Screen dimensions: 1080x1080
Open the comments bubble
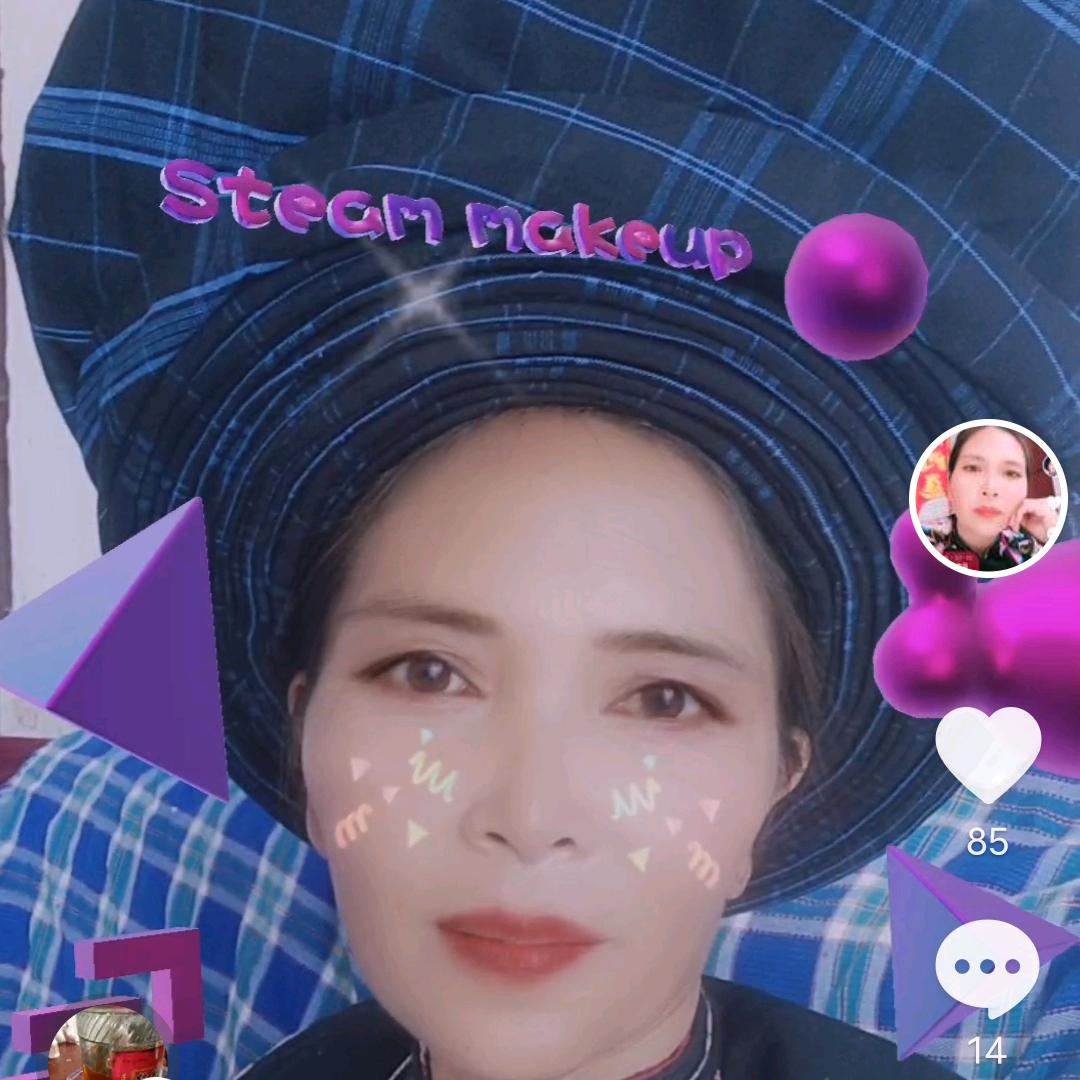pyautogui.click(x=987, y=966)
